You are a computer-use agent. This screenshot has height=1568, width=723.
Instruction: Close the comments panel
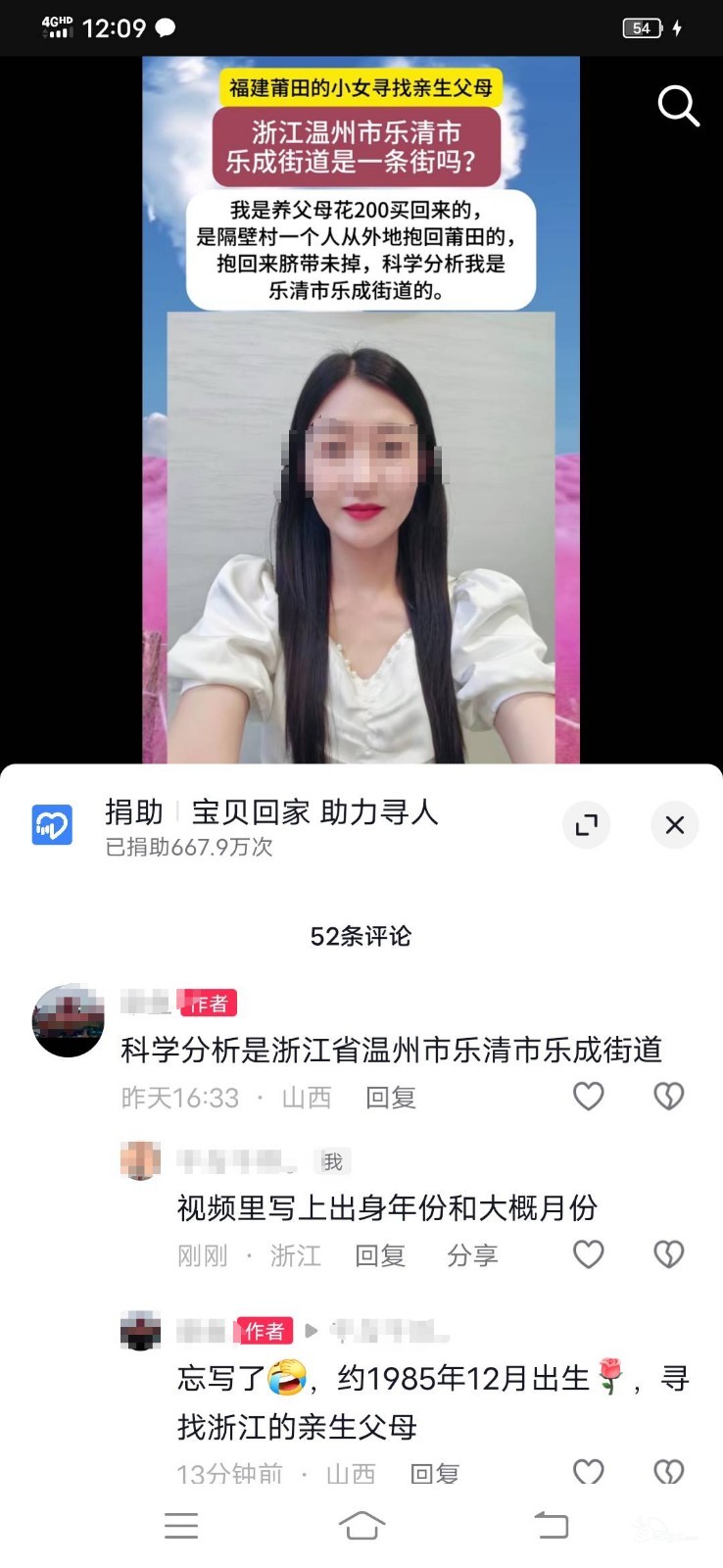[674, 824]
